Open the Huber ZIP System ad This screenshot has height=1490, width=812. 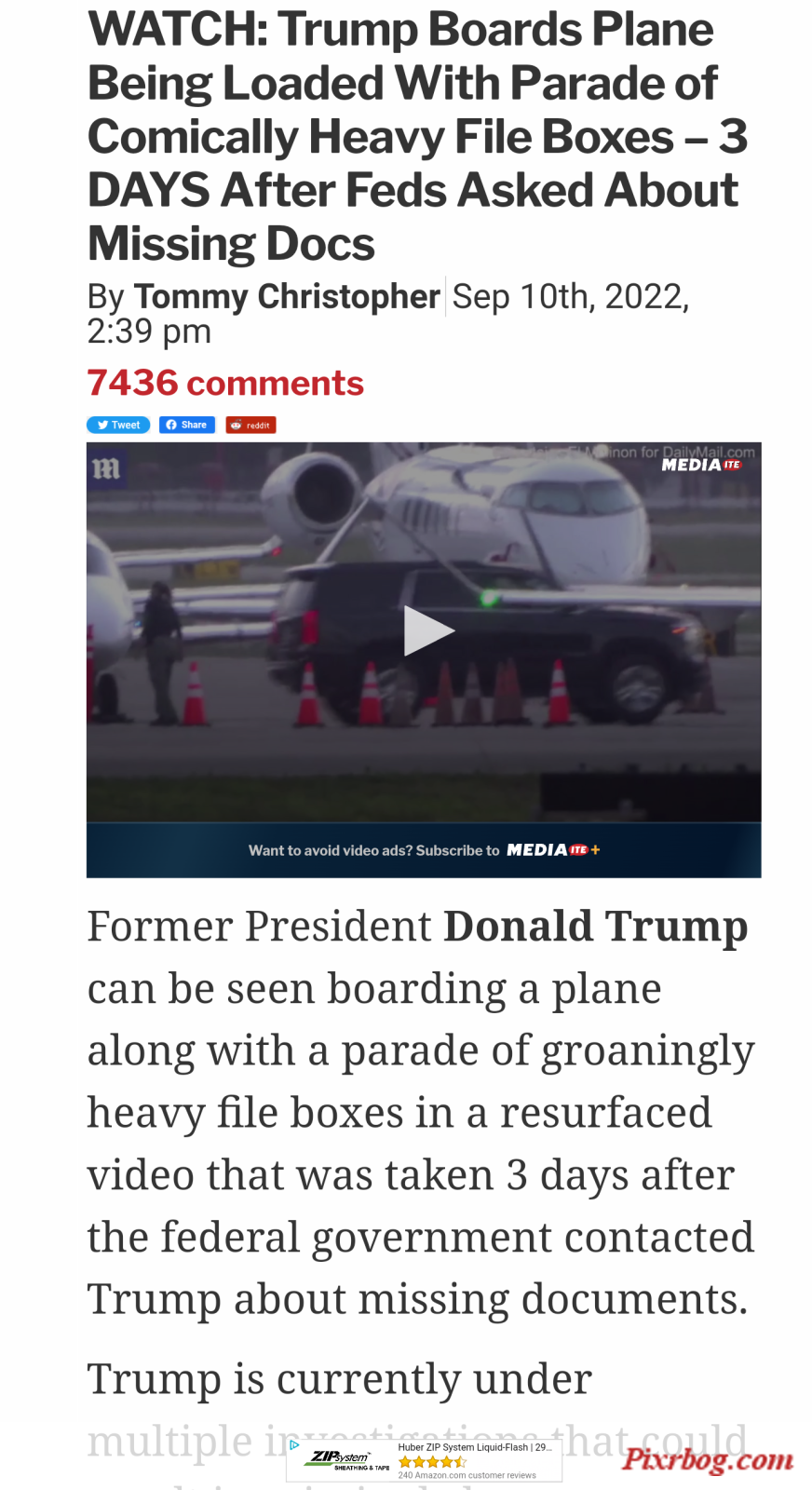click(424, 1460)
